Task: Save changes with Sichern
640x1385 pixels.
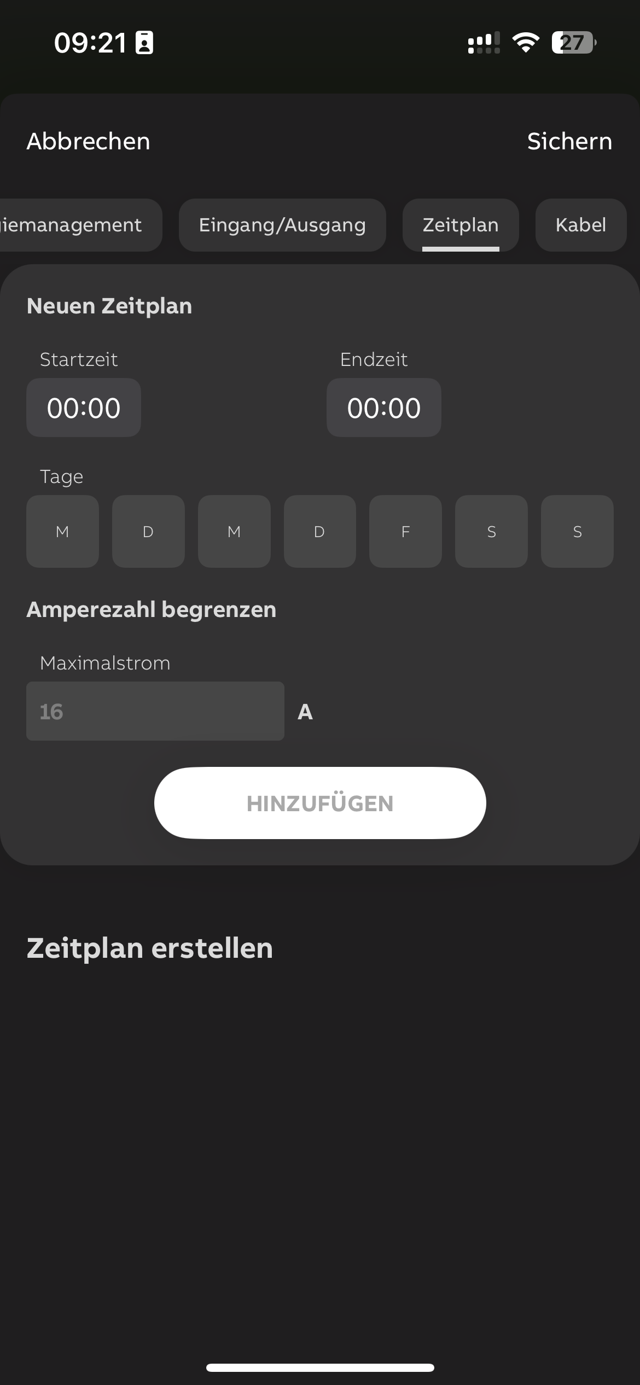Action: point(569,141)
